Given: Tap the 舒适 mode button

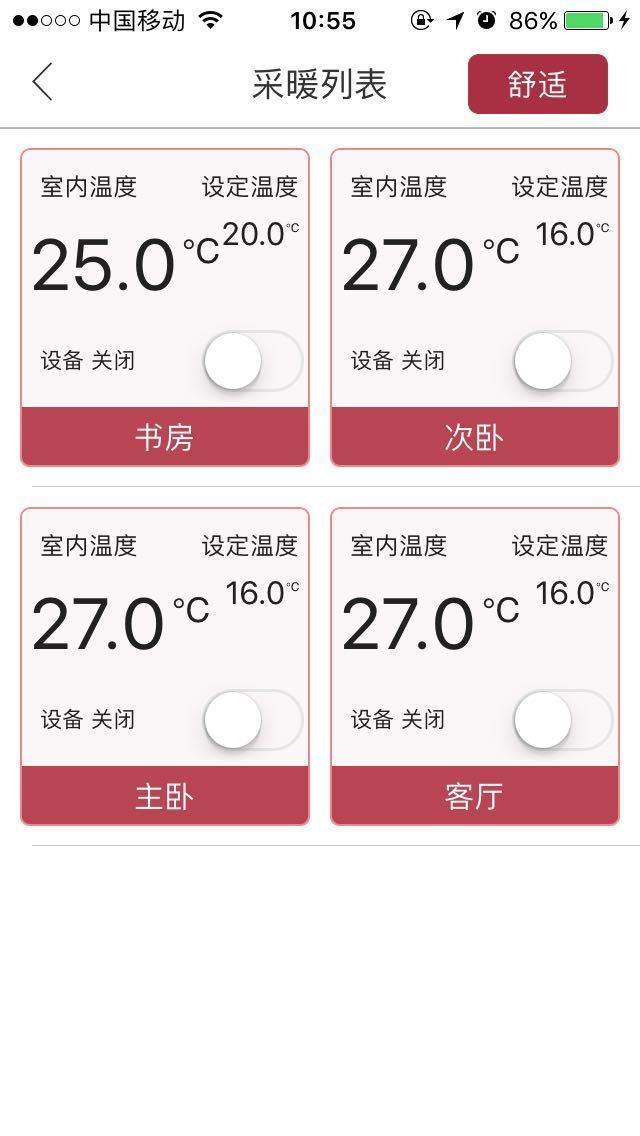Looking at the screenshot, I should [x=537, y=84].
